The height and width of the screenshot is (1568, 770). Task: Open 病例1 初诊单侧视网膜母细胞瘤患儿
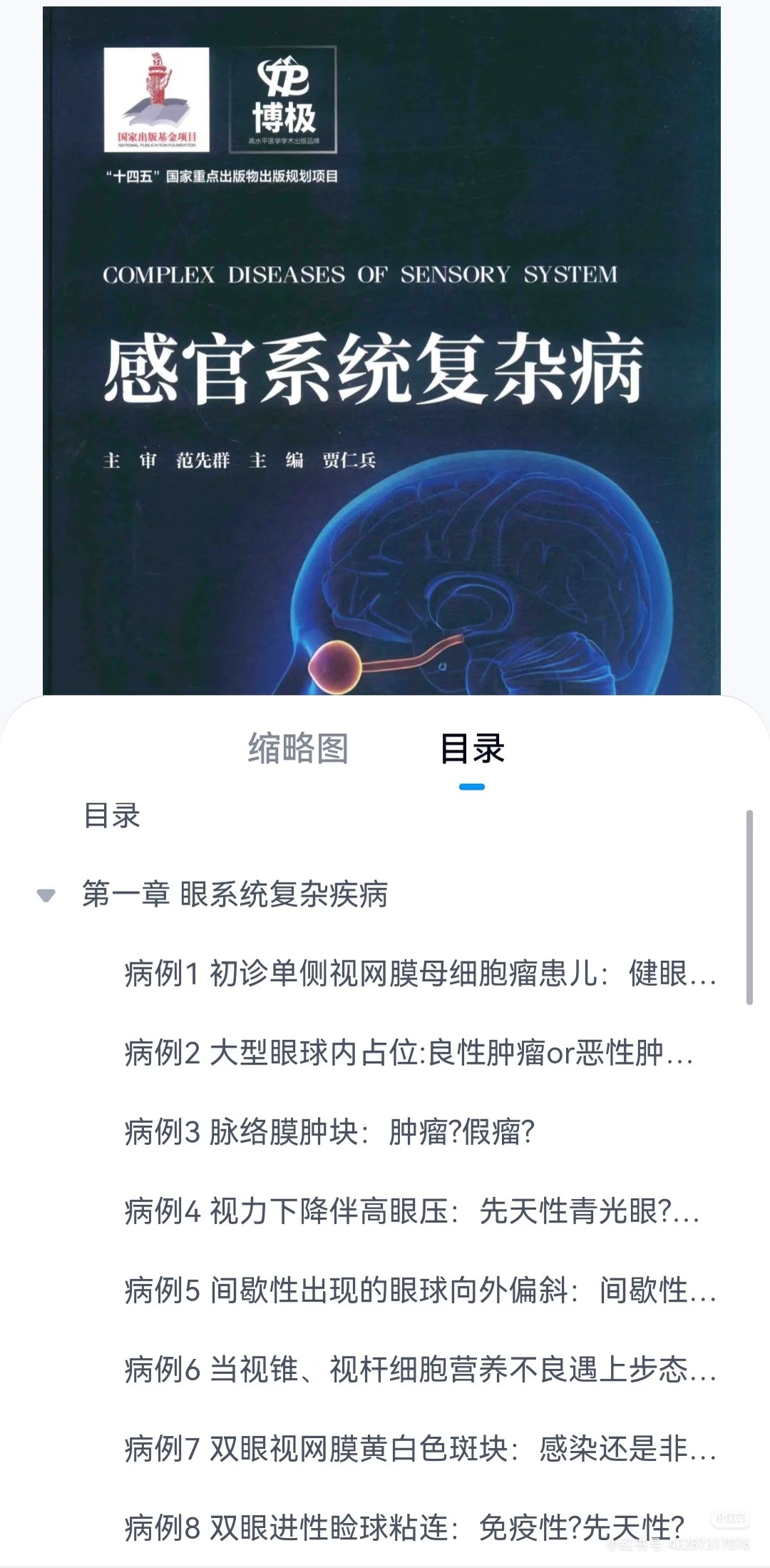click(419, 974)
